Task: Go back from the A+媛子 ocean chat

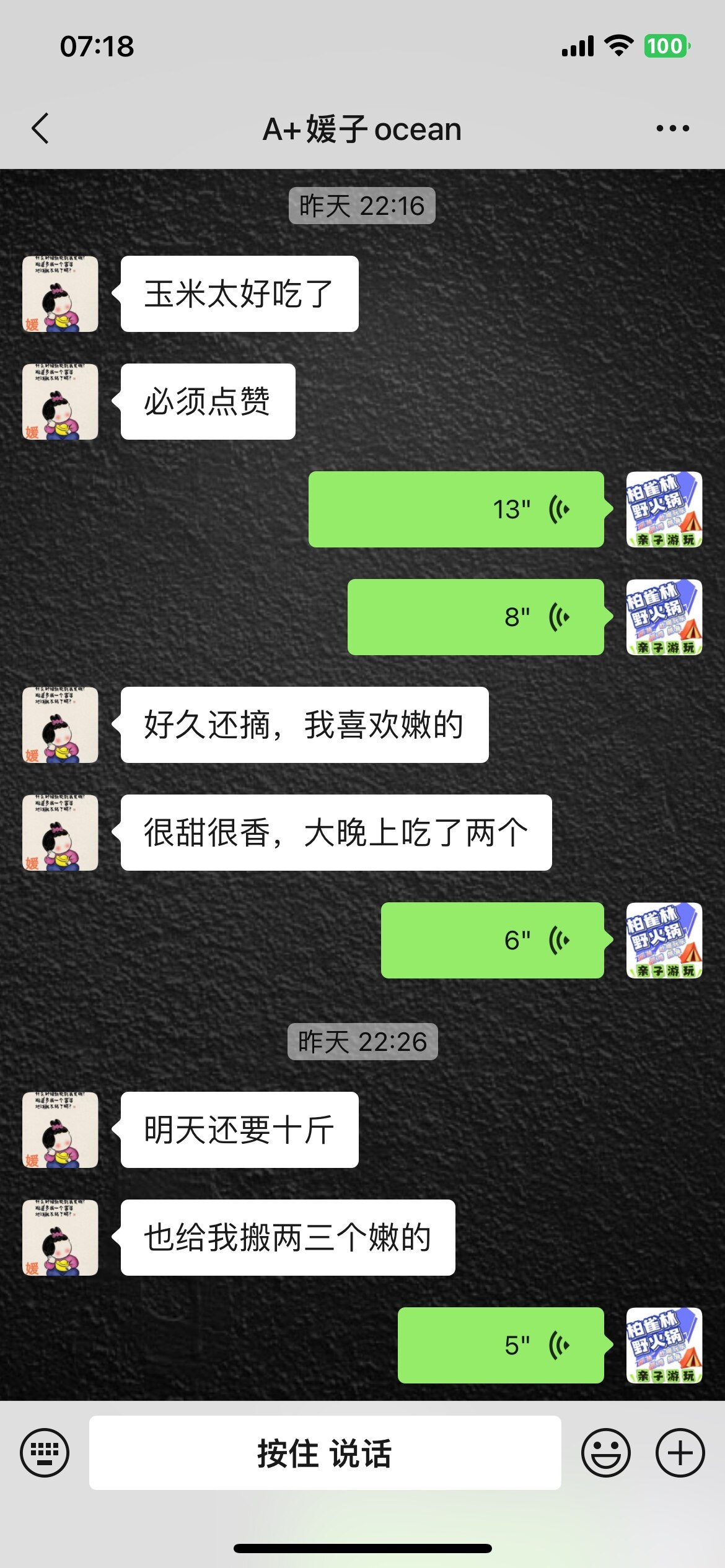Action: [40, 129]
